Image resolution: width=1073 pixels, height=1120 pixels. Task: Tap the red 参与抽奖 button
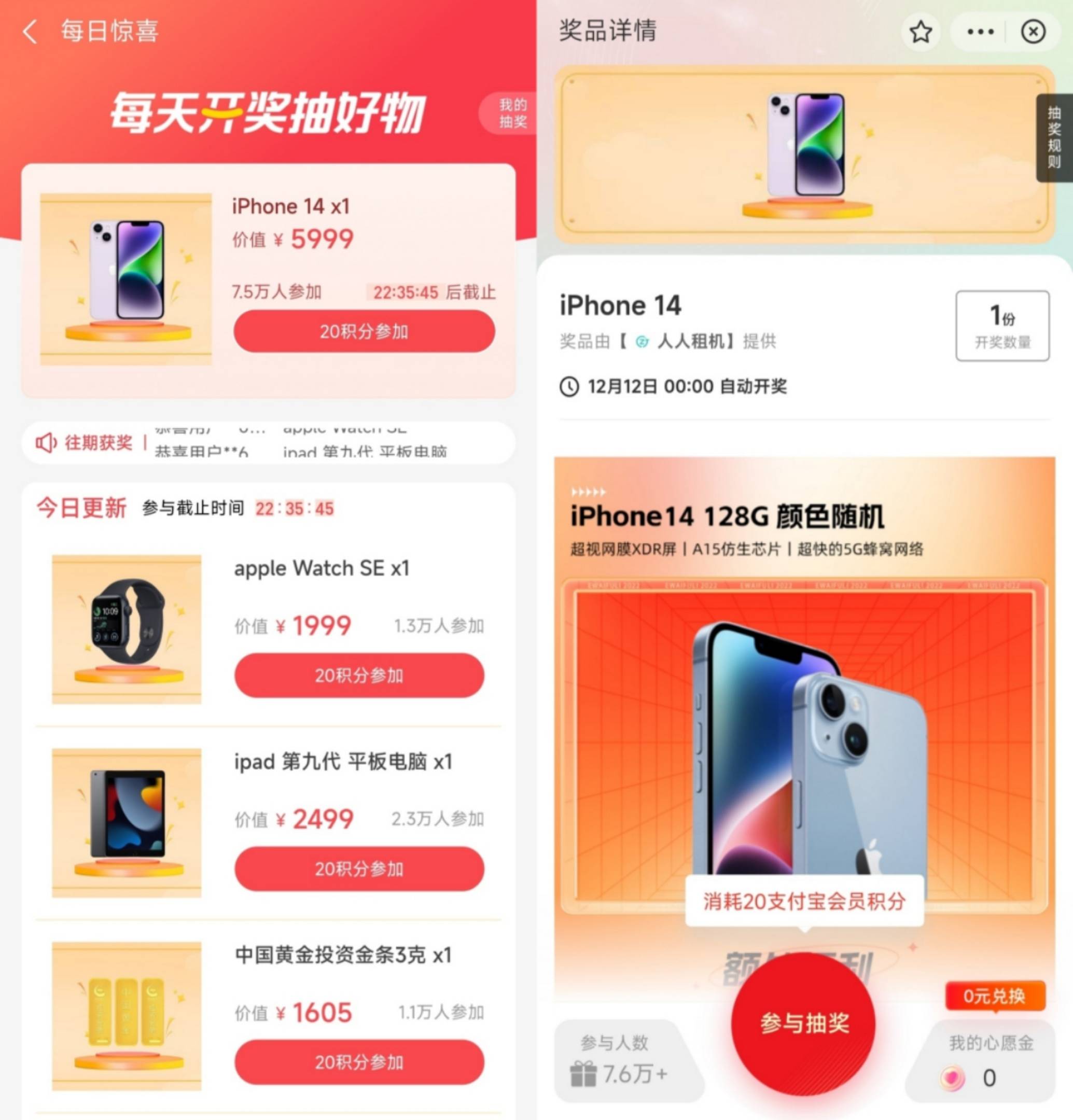[x=803, y=1023]
